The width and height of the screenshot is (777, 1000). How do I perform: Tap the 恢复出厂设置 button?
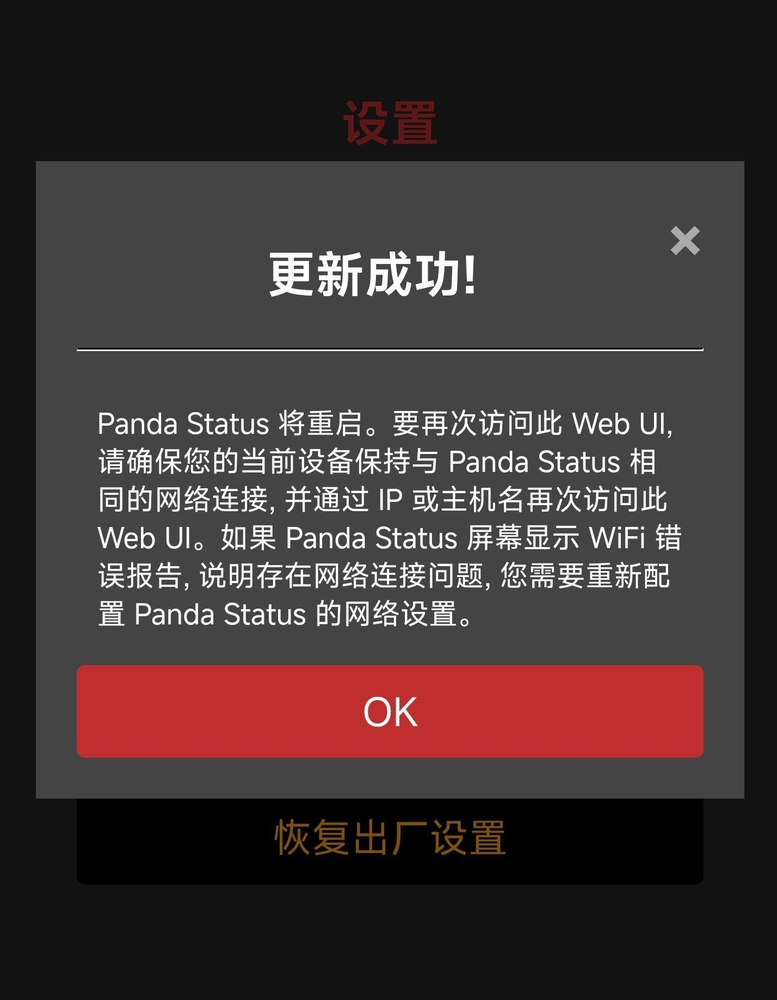[x=390, y=840]
